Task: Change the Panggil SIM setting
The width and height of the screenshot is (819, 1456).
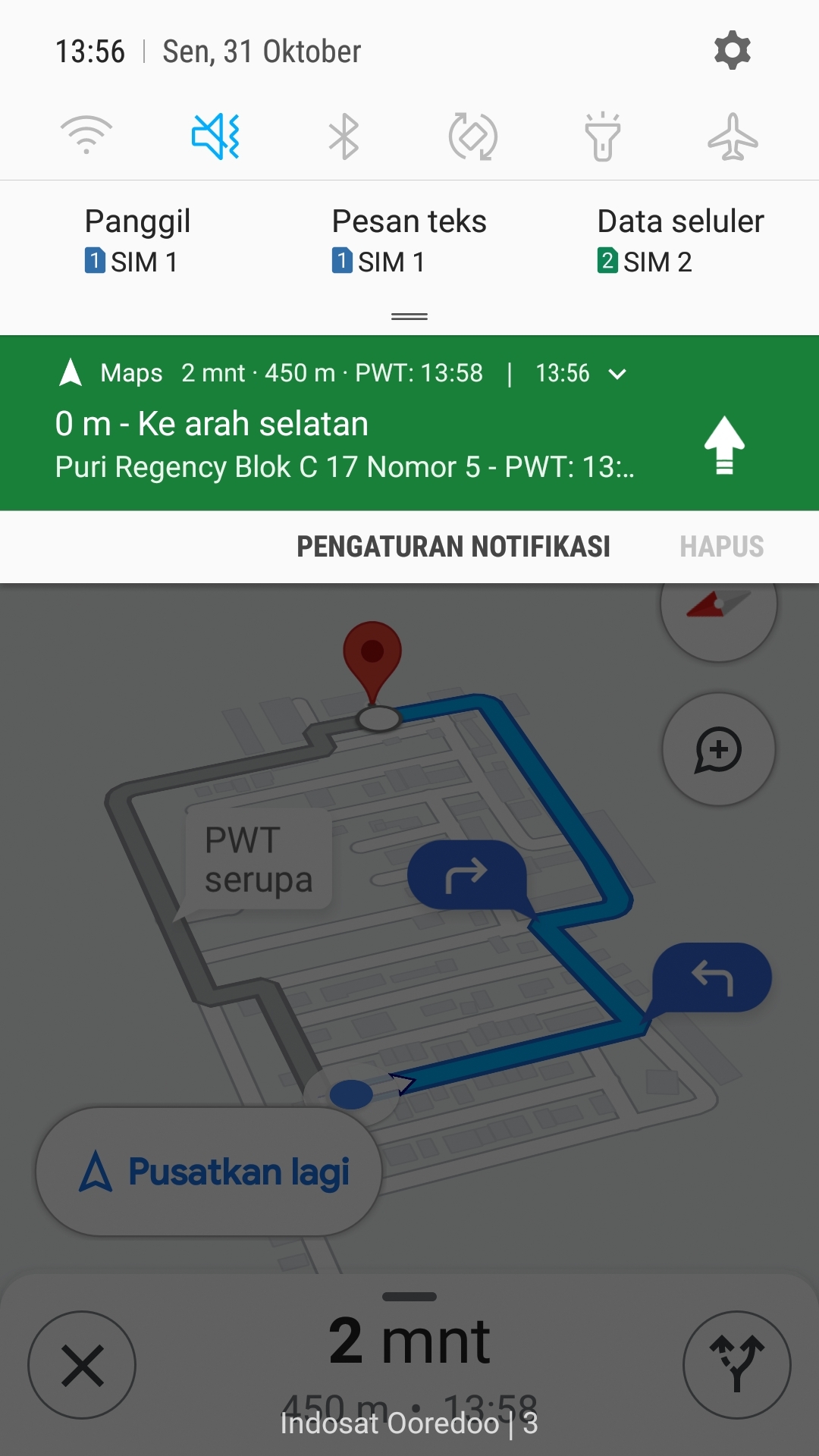Action: pyautogui.click(x=136, y=241)
